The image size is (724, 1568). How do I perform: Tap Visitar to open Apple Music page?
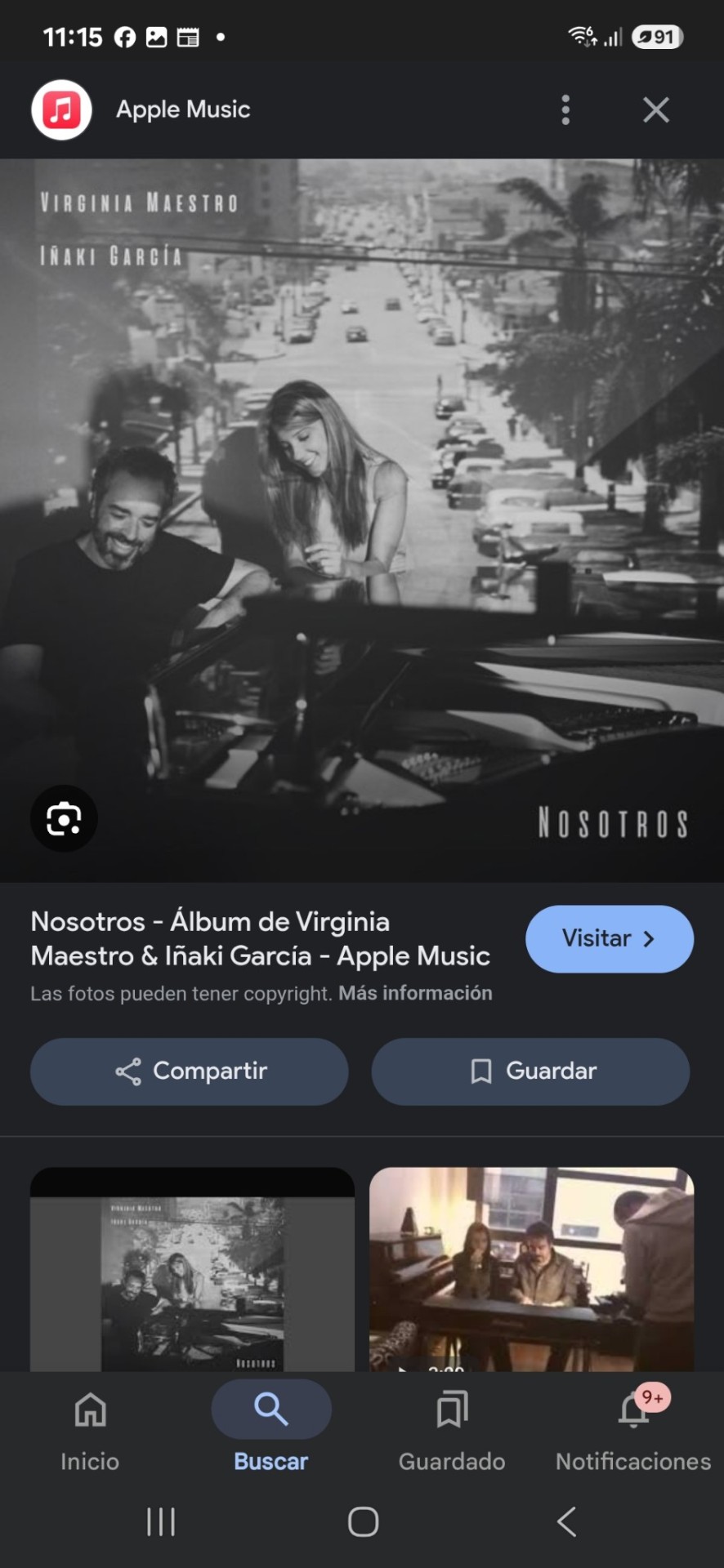click(x=609, y=938)
